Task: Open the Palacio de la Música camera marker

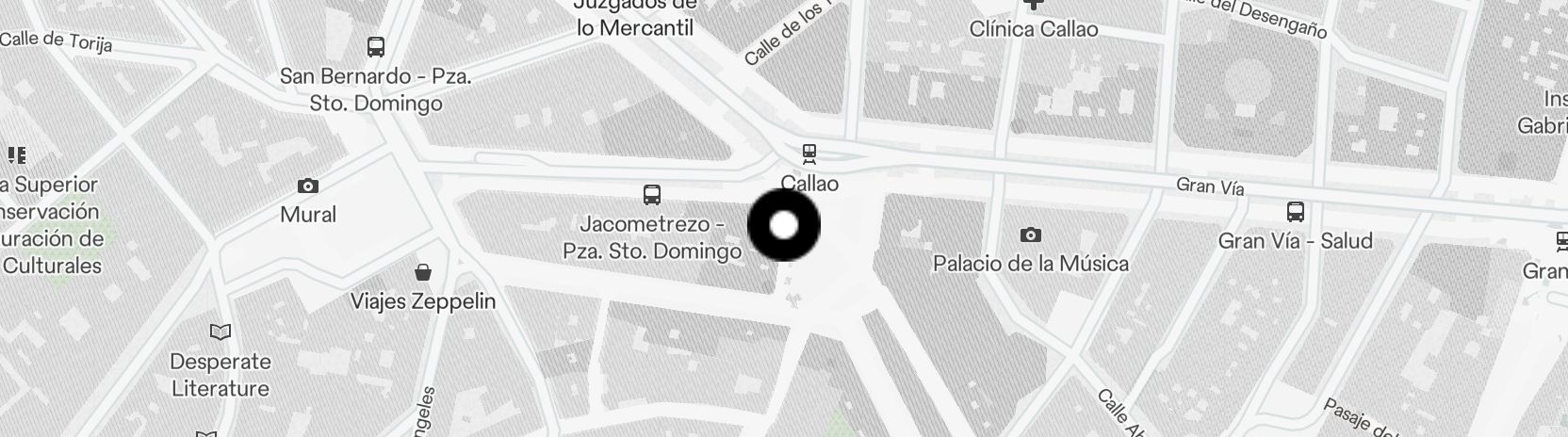Action: [1031, 235]
